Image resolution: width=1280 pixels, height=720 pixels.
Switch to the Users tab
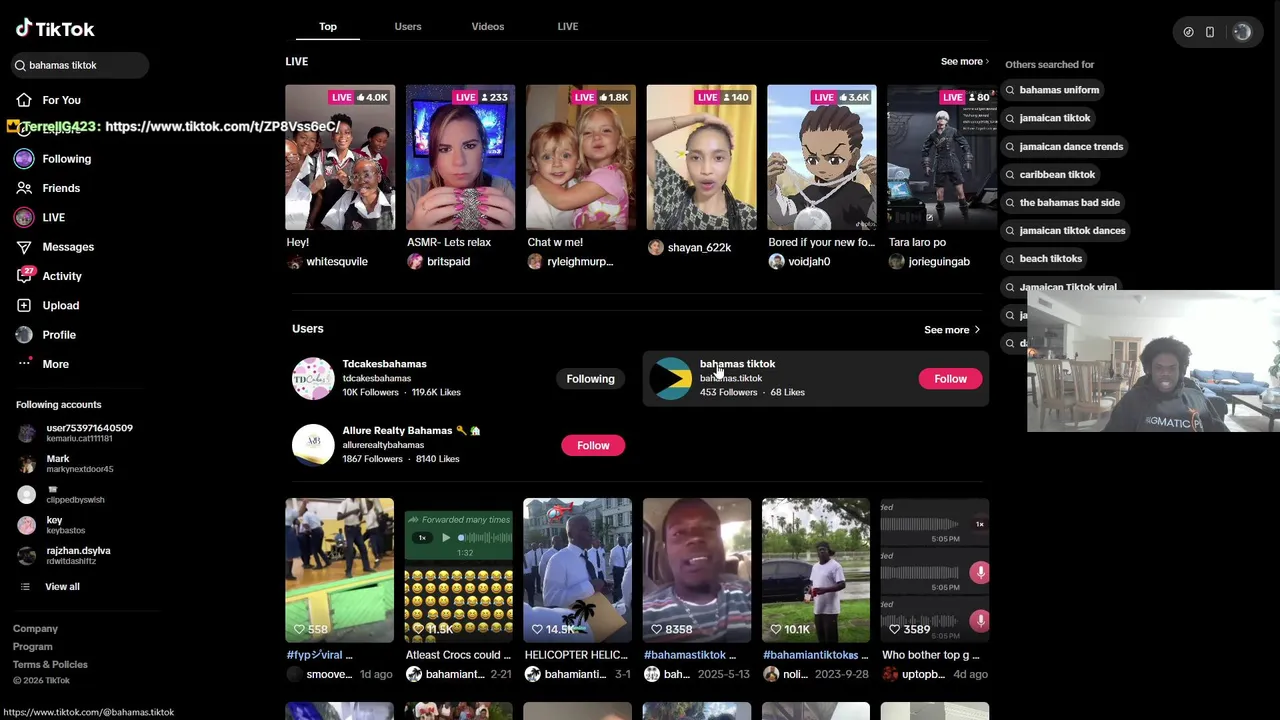pyautogui.click(x=408, y=26)
